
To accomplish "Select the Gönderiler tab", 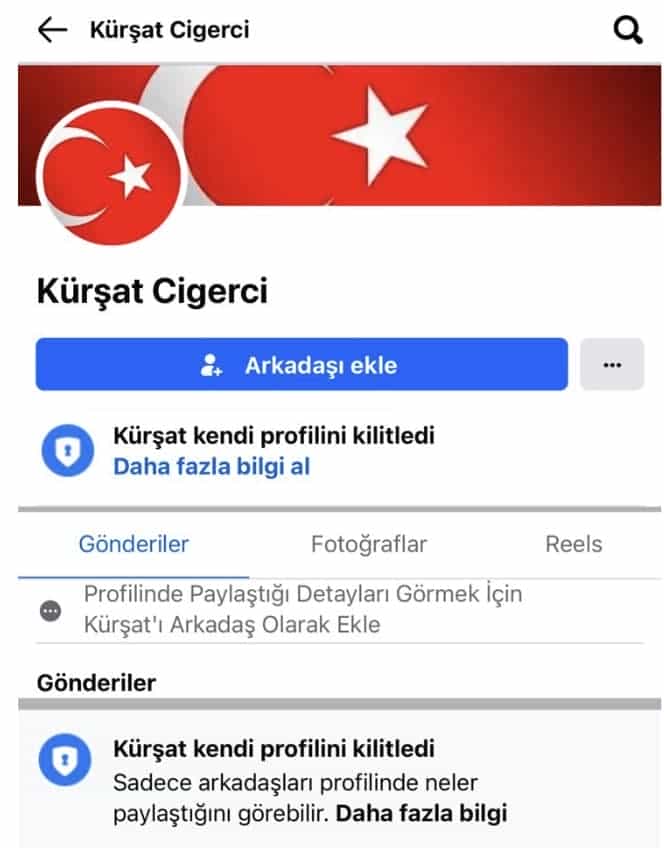I will pyautogui.click(x=134, y=544).
